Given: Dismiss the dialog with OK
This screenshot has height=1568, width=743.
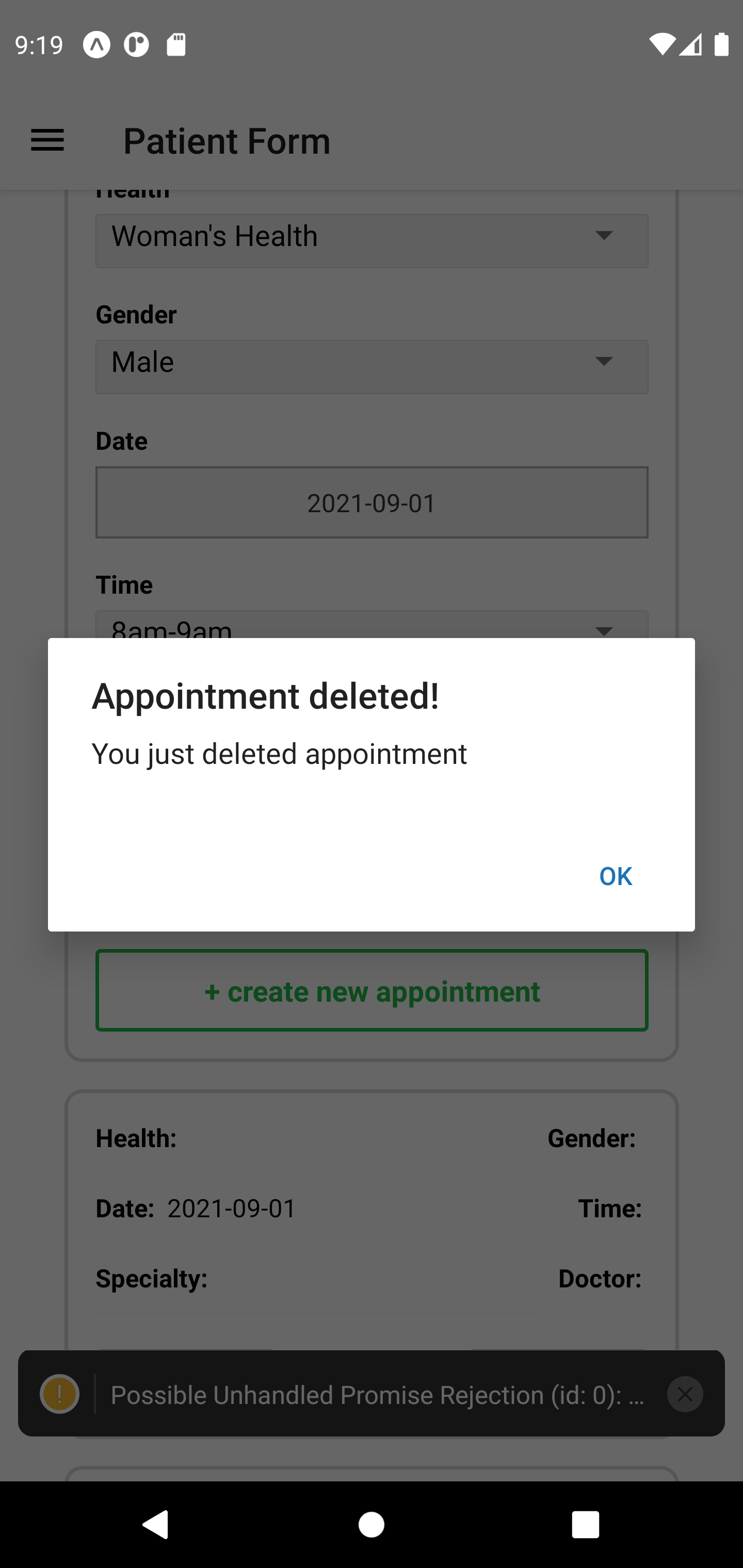Looking at the screenshot, I should (615, 875).
